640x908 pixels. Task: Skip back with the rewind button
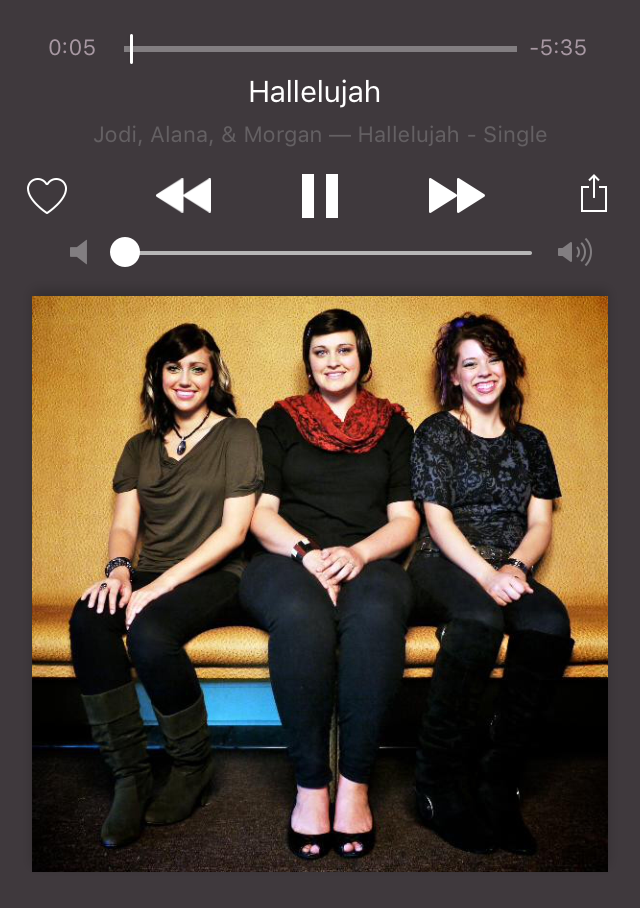coord(184,195)
